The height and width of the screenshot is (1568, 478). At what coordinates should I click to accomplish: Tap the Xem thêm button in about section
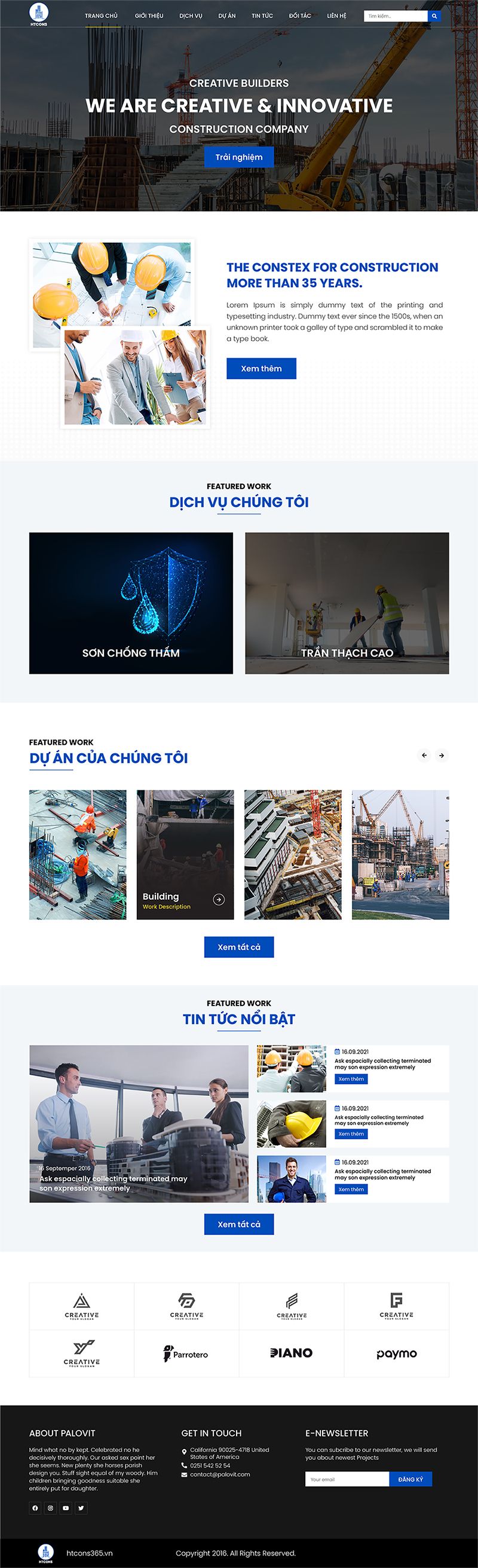pos(261,368)
